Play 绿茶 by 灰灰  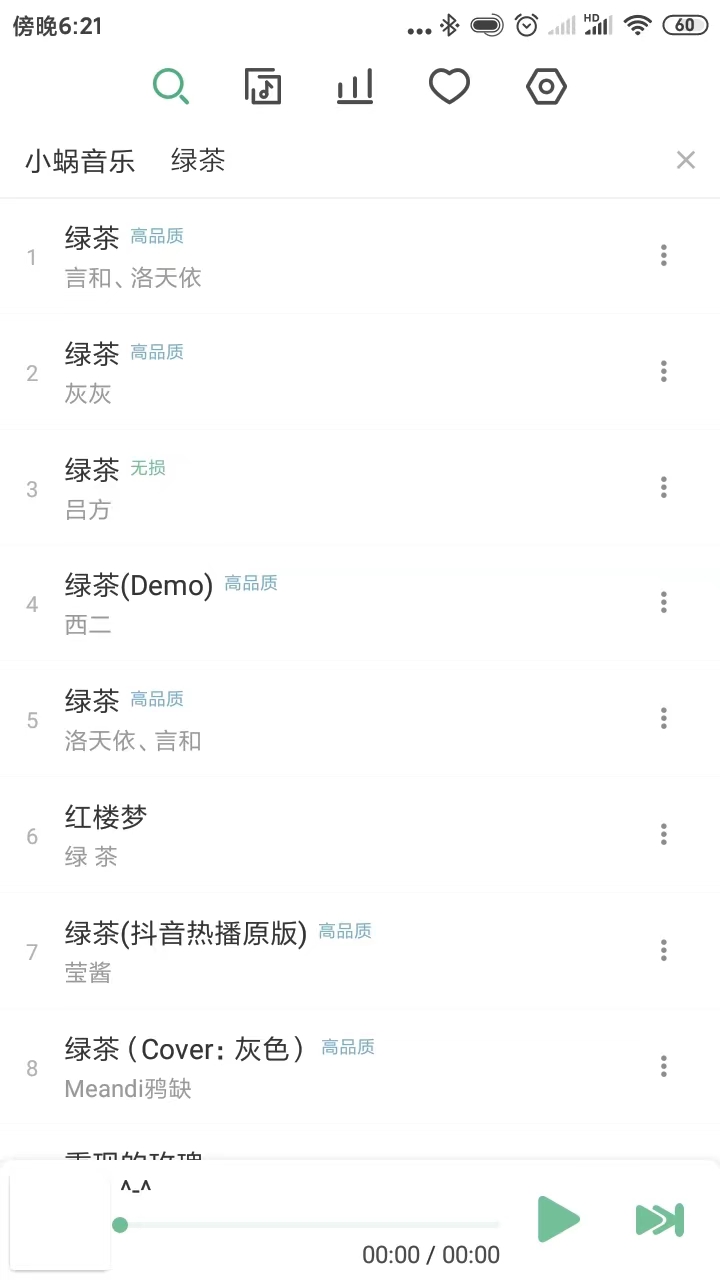(x=300, y=373)
